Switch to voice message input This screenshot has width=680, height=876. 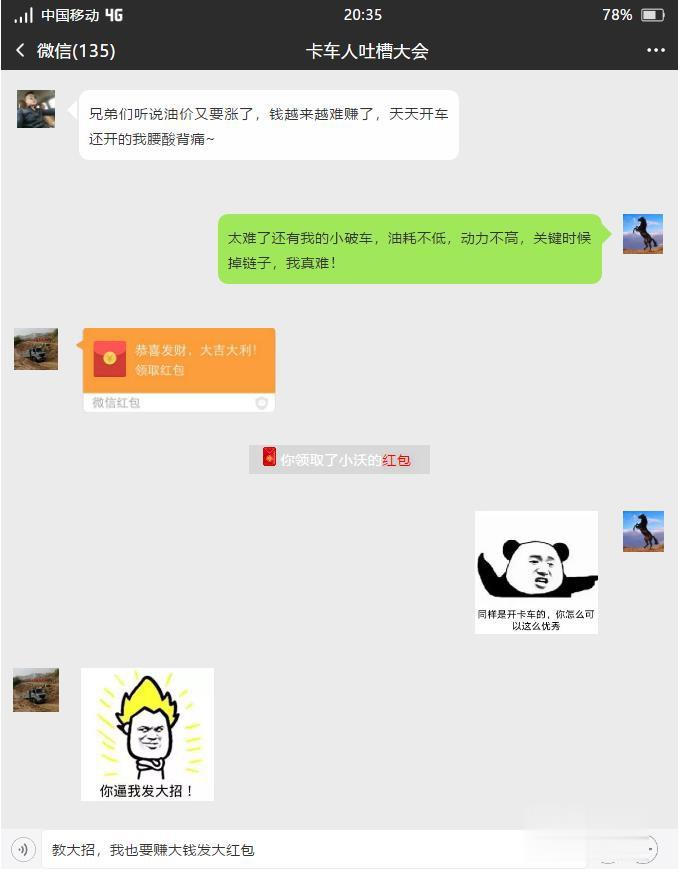click(x=22, y=850)
